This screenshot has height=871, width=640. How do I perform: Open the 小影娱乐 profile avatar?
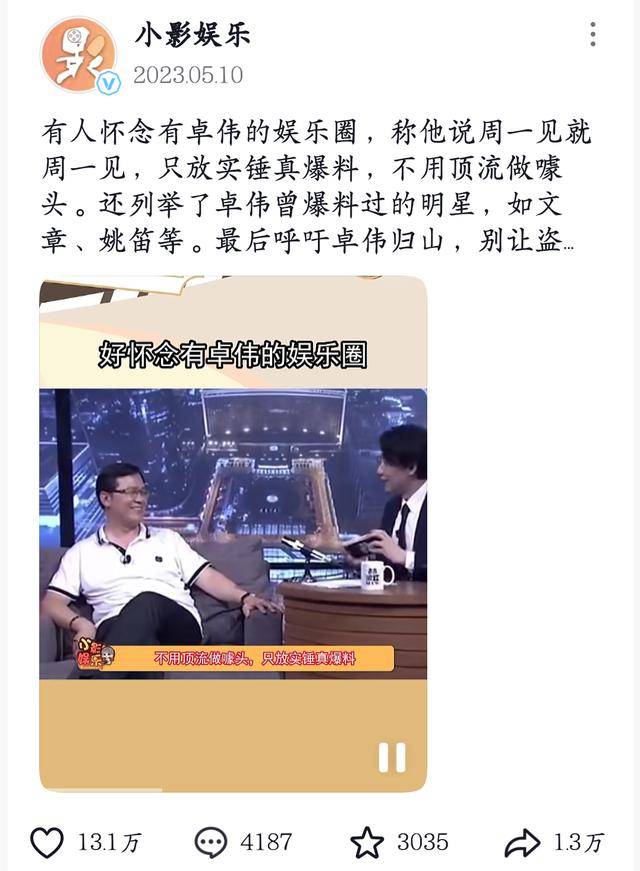78,54
